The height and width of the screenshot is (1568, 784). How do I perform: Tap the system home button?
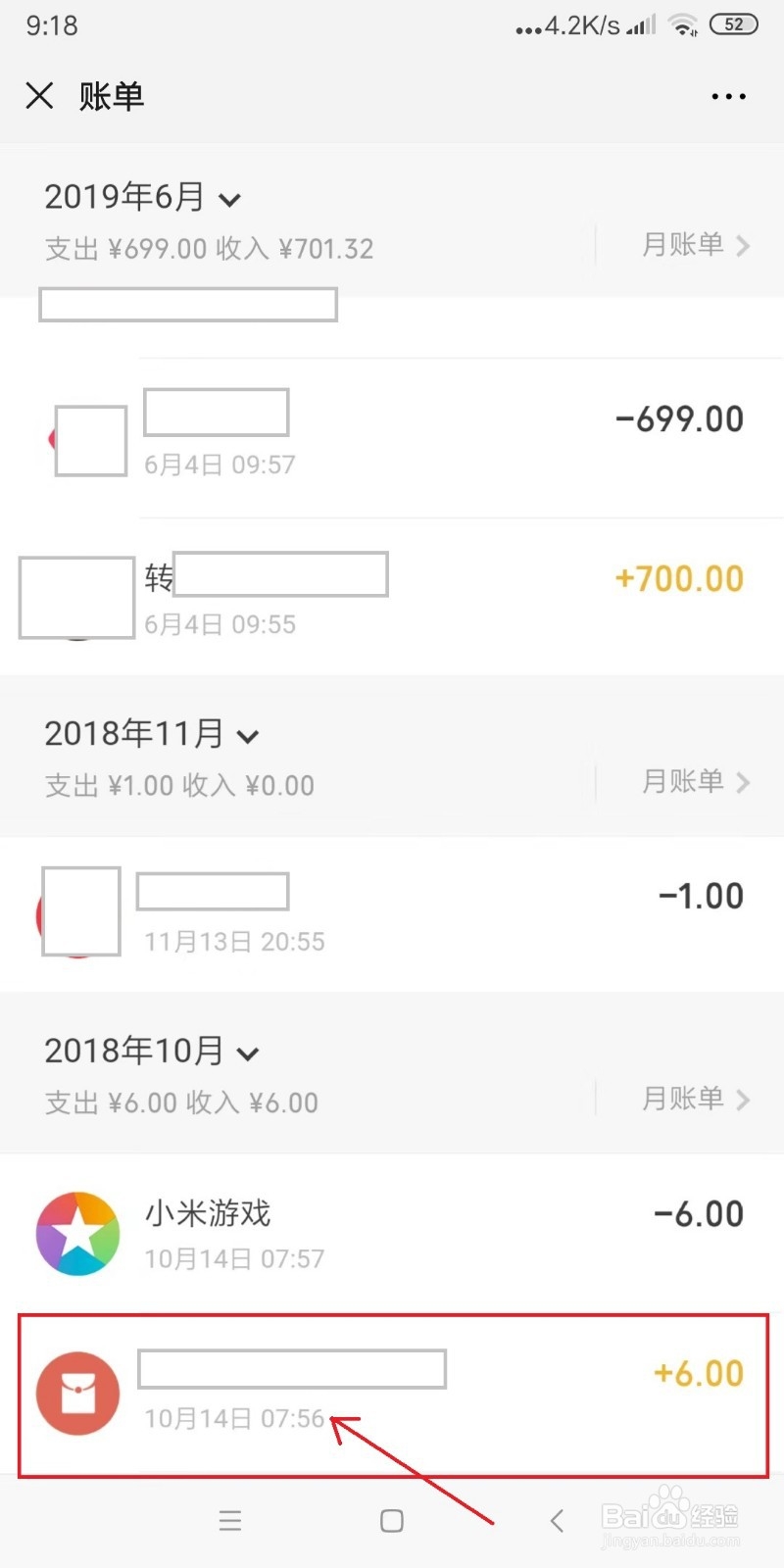pyautogui.click(x=392, y=1521)
